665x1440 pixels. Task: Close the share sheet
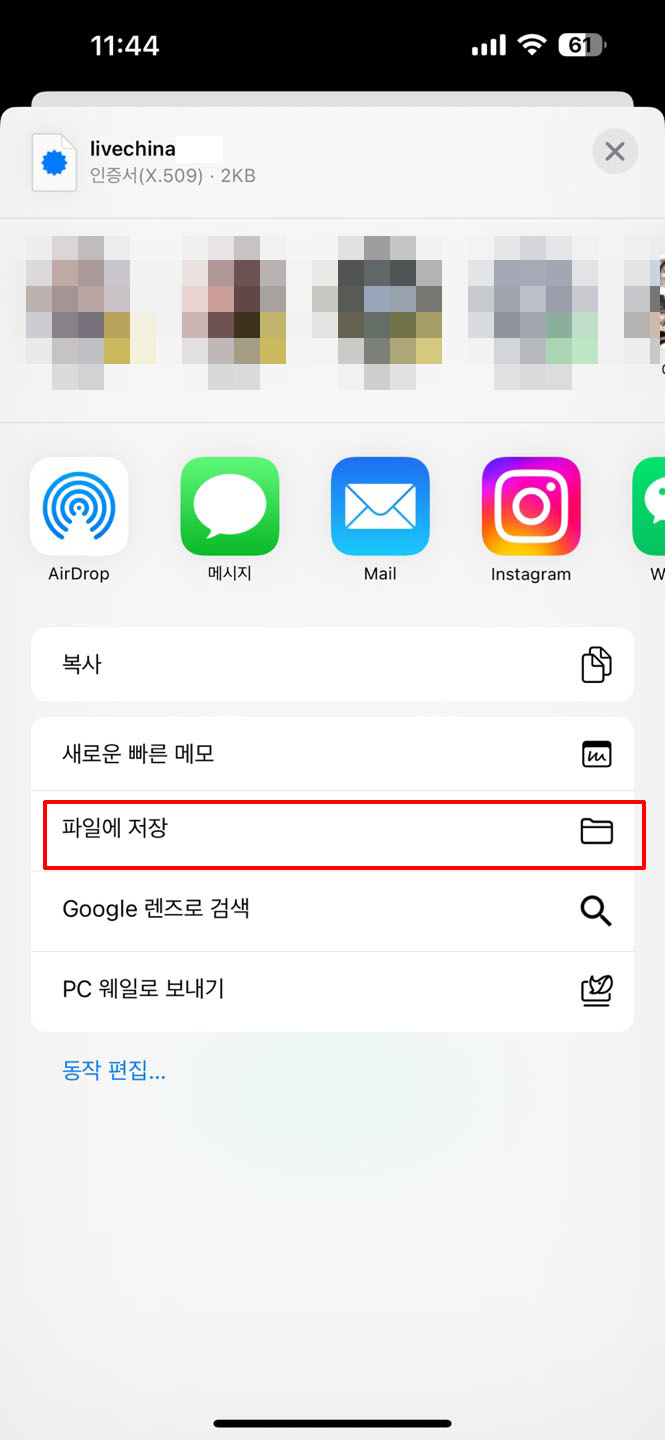tap(614, 152)
